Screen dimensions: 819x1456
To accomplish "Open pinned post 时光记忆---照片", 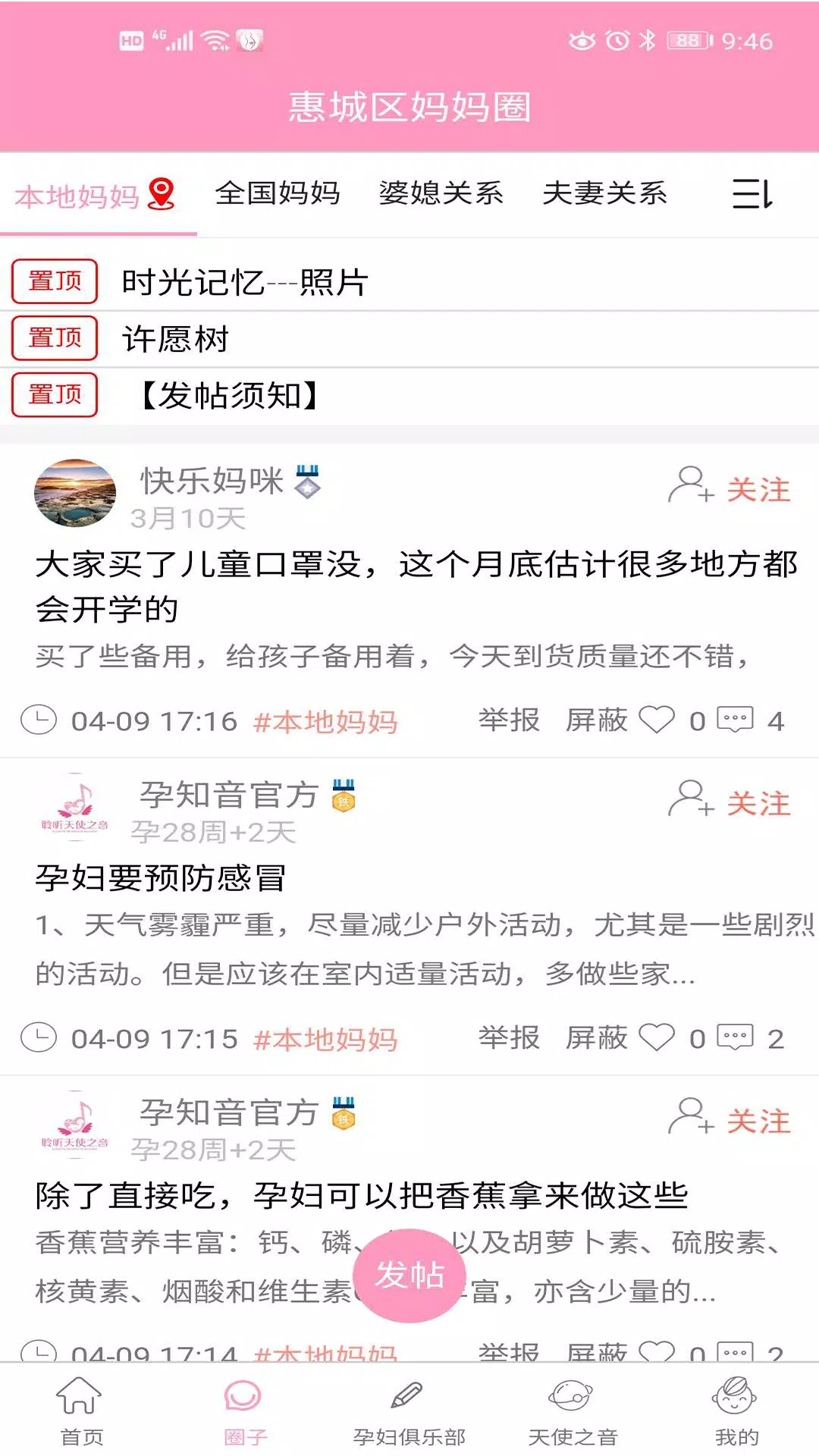I will 244,282.
